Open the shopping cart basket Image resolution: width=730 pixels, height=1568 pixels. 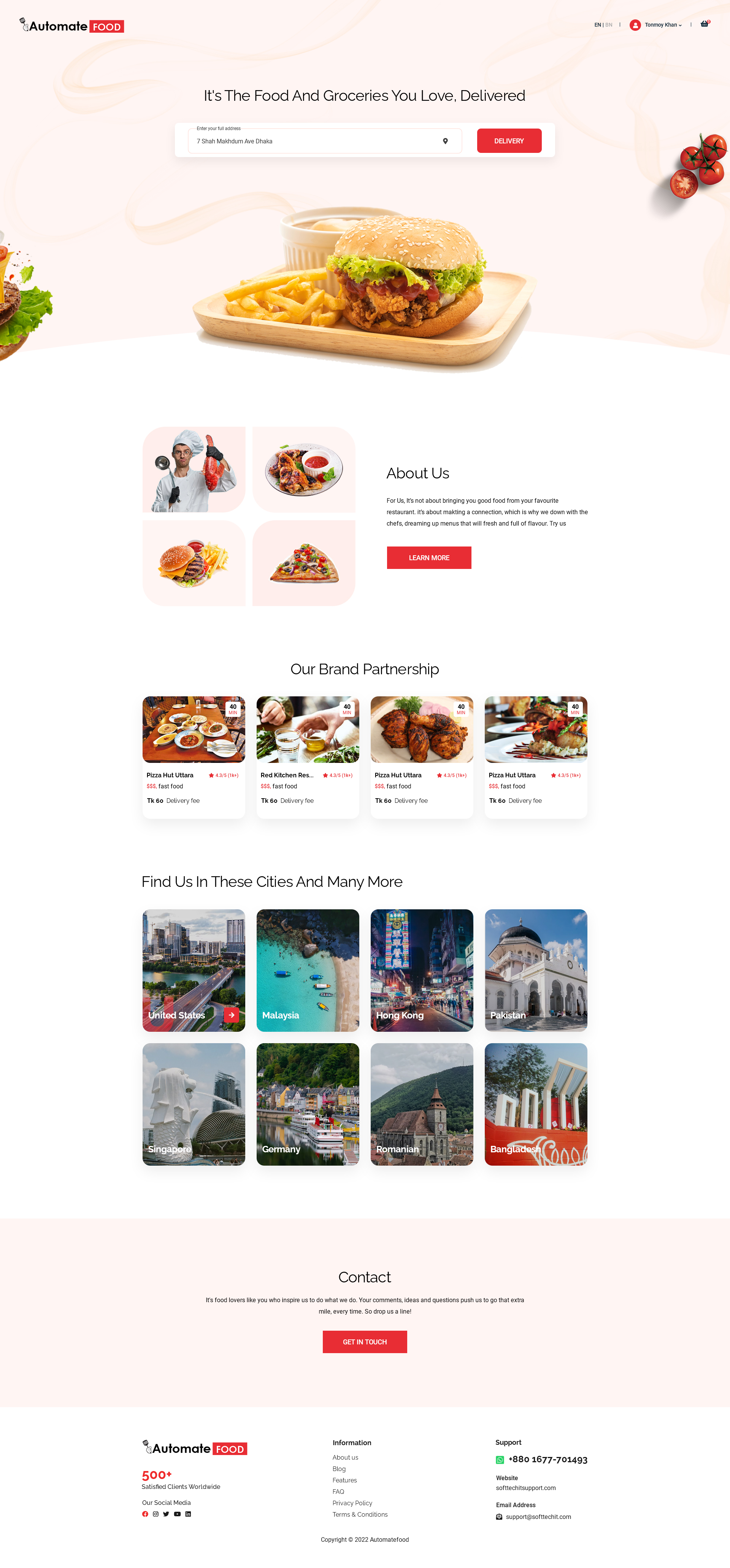click(x=705, y=24)
